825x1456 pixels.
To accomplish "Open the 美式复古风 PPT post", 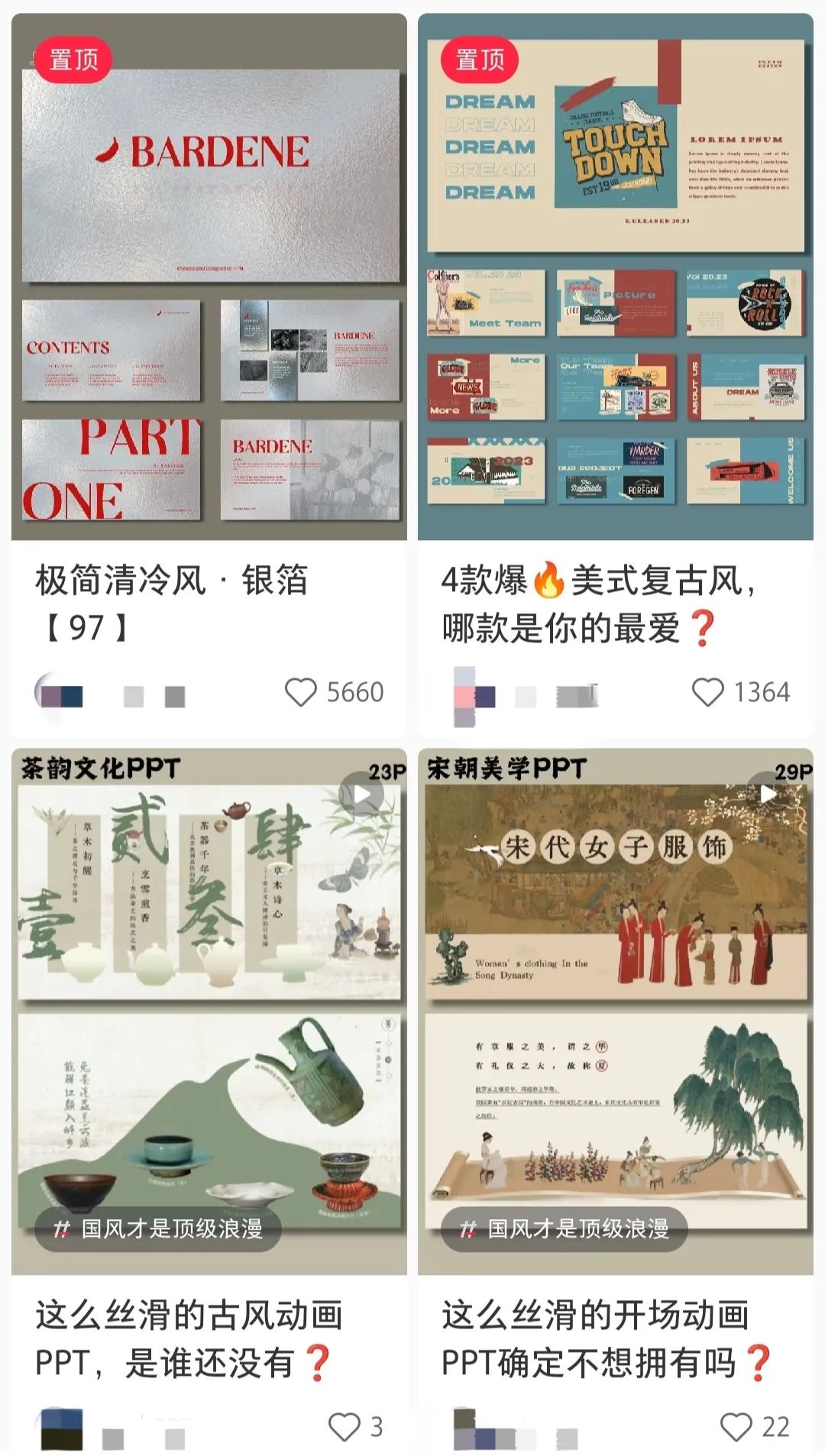I will [615, 277].
